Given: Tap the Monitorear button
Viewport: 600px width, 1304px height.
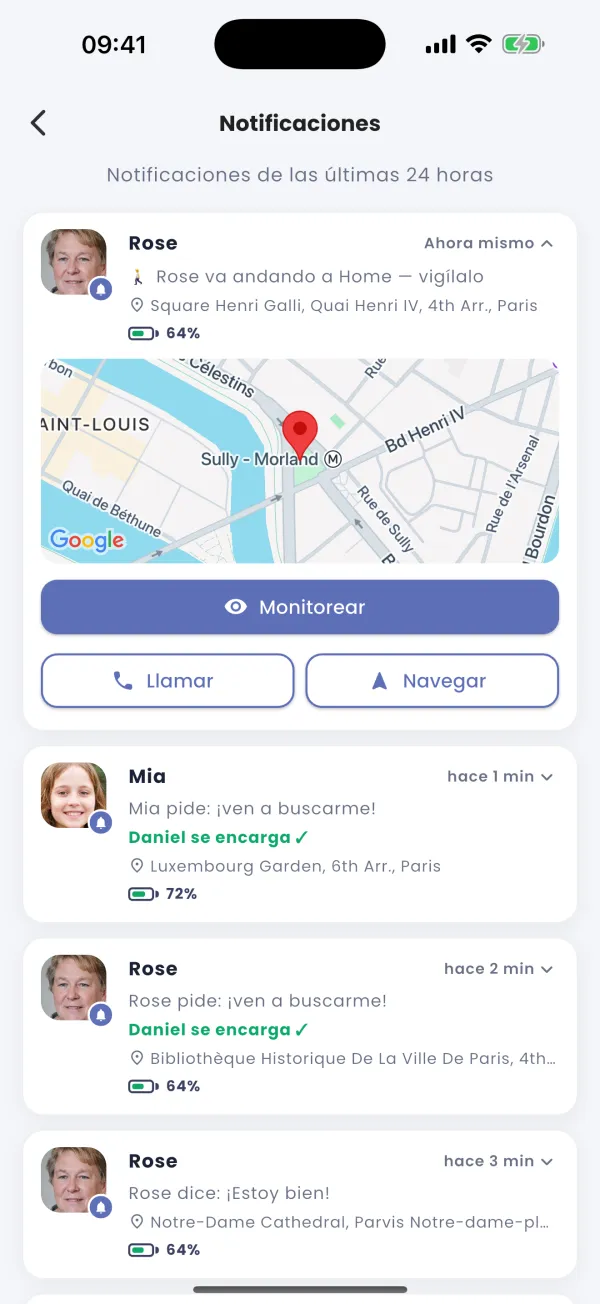Looking at the screenshot, I should click(300, 607).
